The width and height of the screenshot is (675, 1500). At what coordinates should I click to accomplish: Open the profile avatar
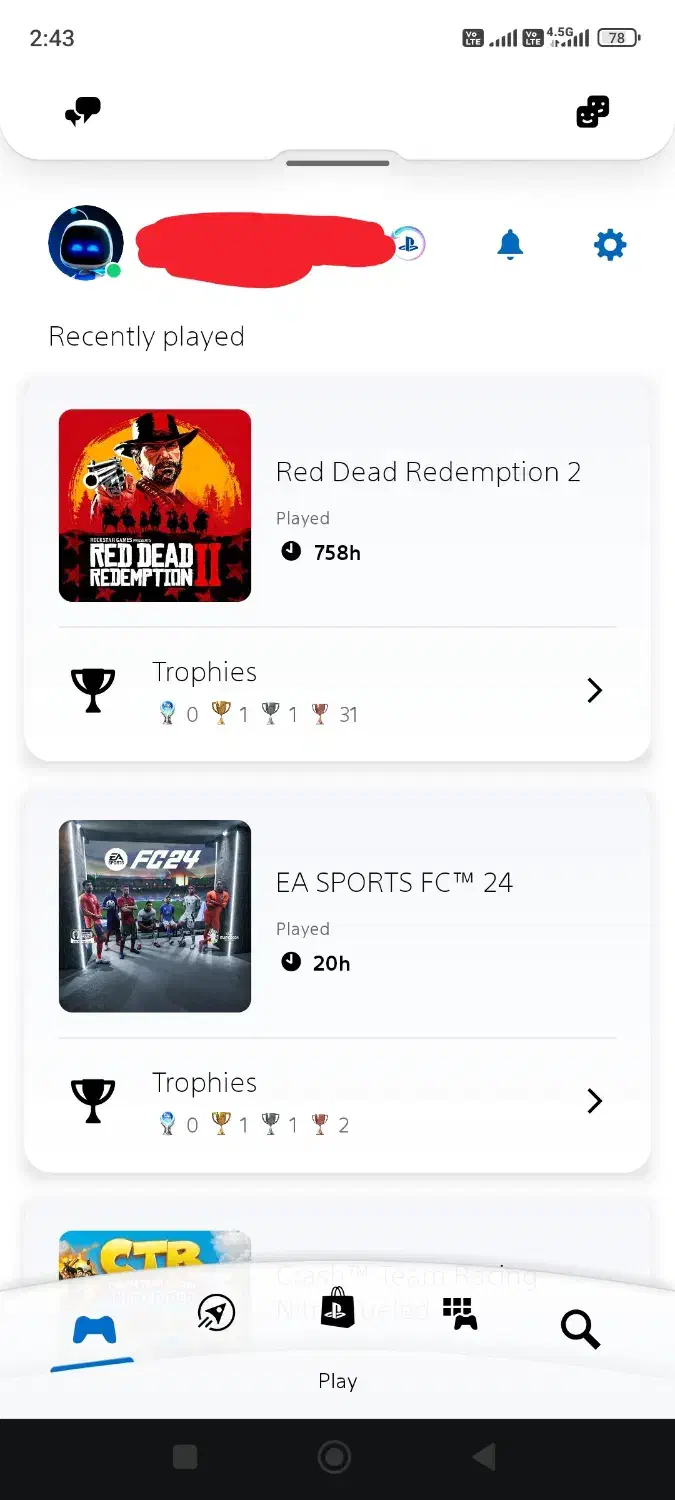click(86, 243)
